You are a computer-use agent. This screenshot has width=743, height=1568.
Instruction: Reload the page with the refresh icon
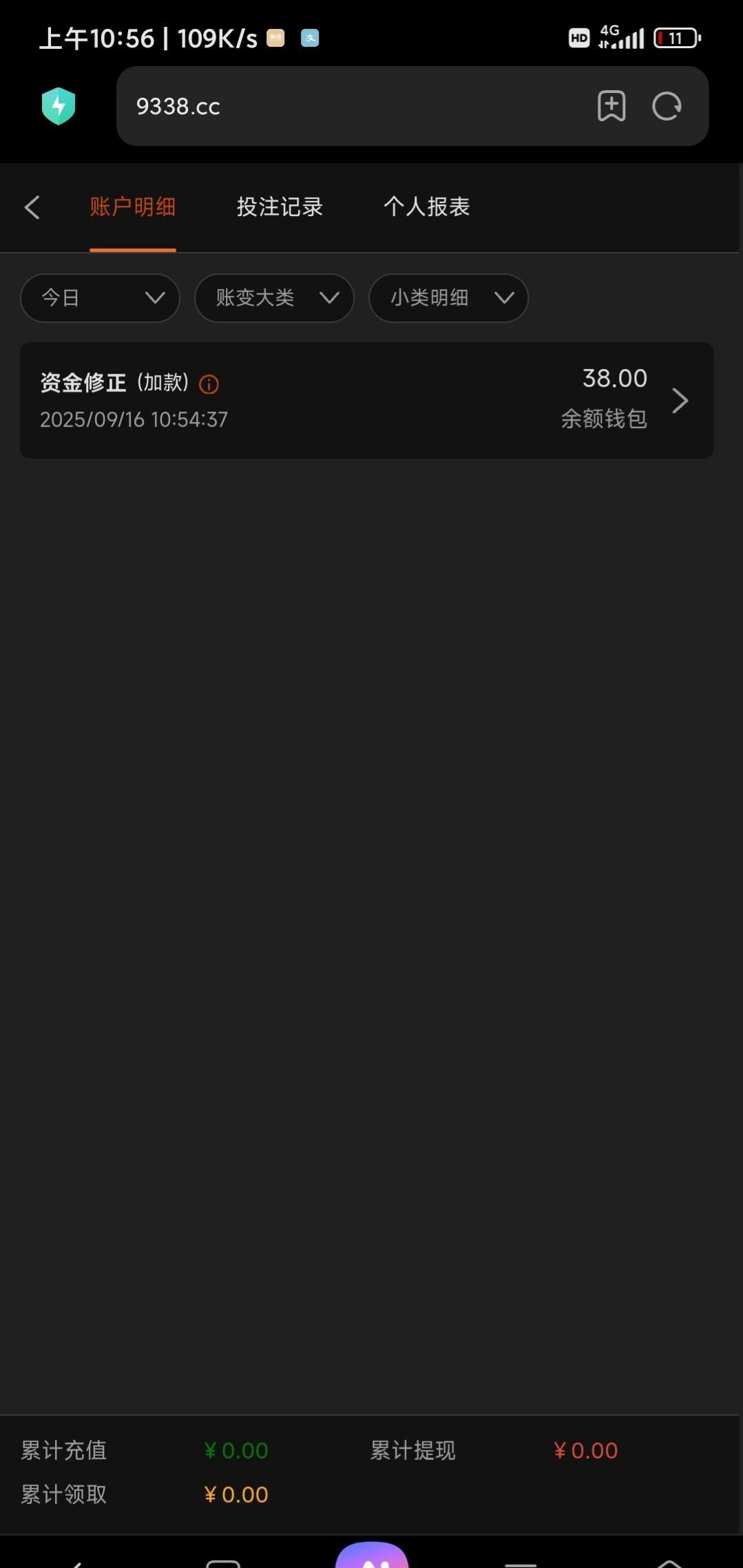point(667,107)
